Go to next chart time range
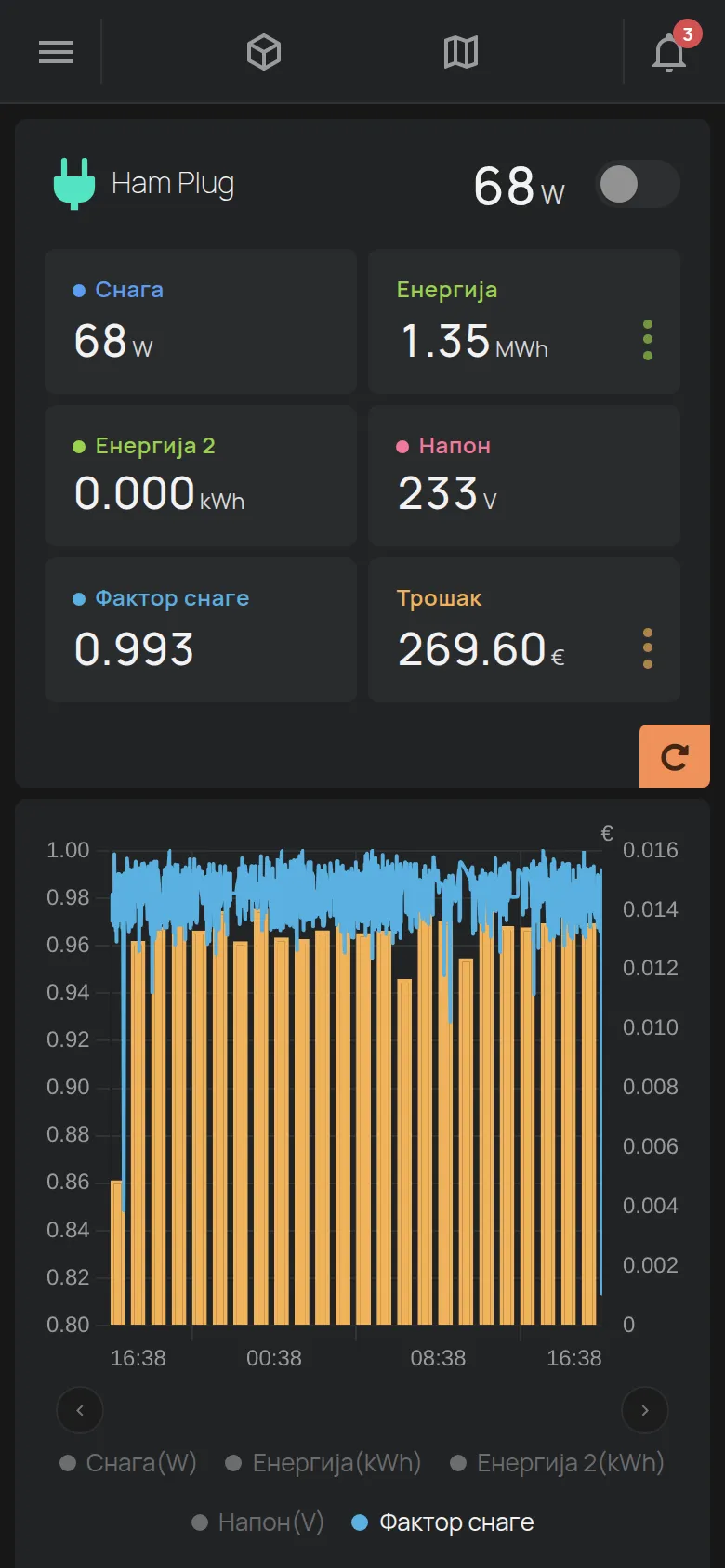The width and height of the screenshot is (725, 1568). point(645,1410)
